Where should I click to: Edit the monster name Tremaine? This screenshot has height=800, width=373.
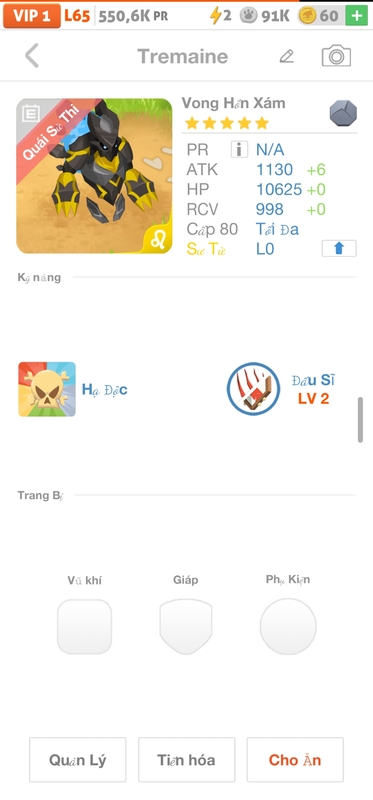[x=287, y=56]
